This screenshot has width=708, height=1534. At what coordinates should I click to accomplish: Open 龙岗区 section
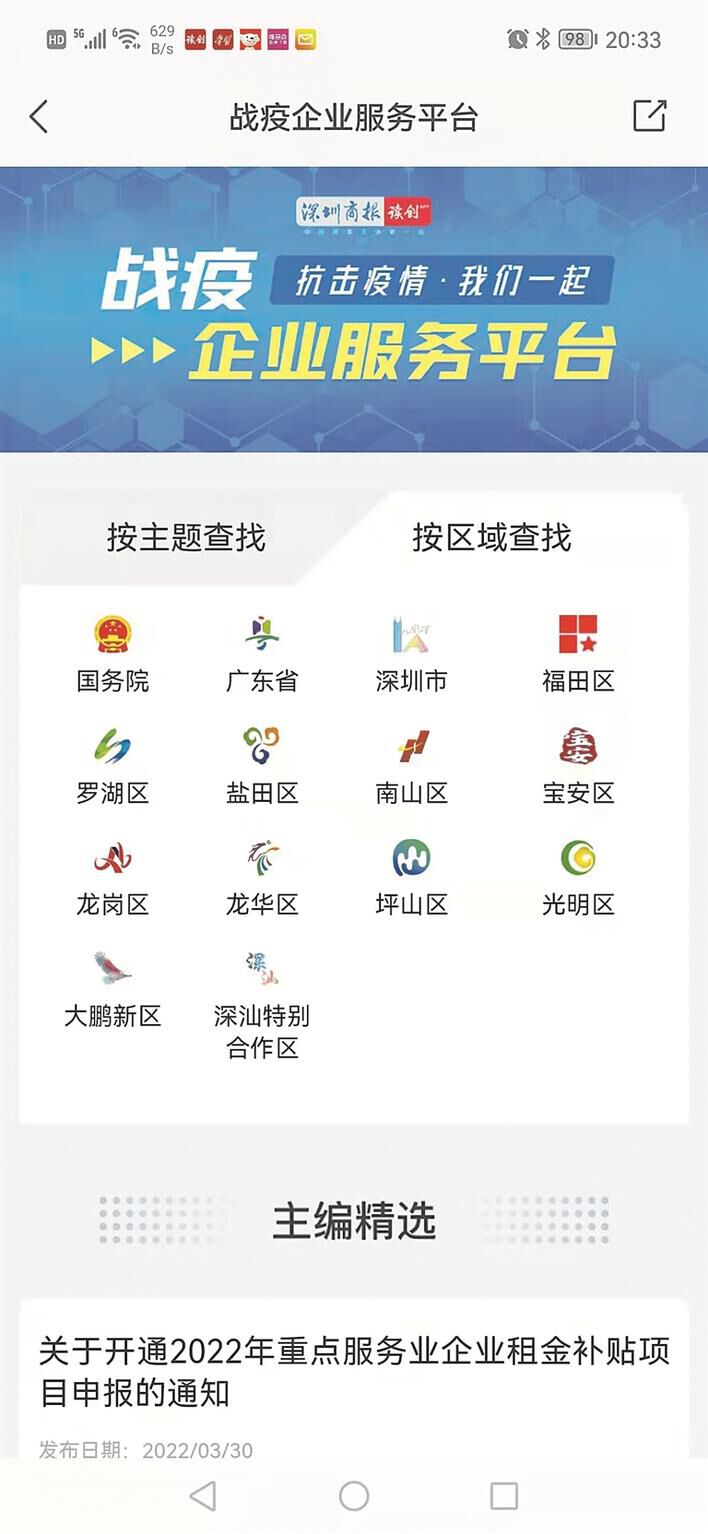[x=113, y=878]
